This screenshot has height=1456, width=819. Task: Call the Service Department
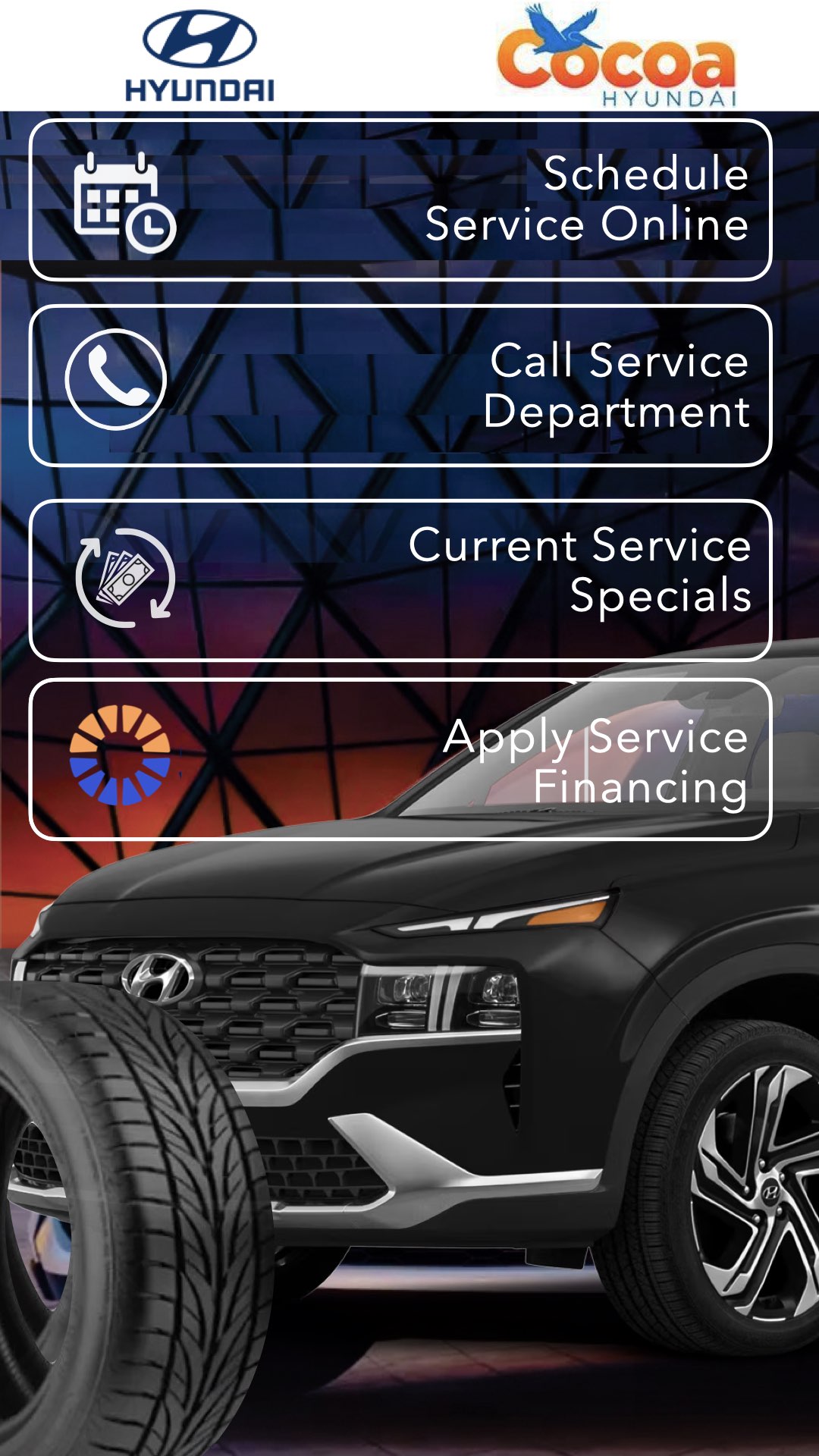coord(400,385)
